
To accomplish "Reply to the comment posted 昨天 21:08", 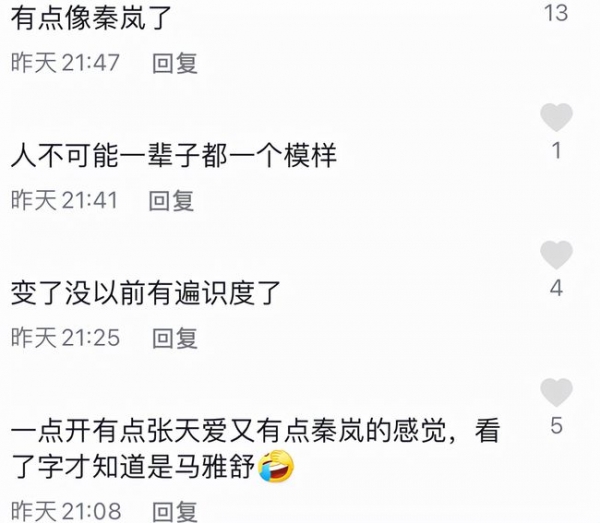I will point(174,511).
